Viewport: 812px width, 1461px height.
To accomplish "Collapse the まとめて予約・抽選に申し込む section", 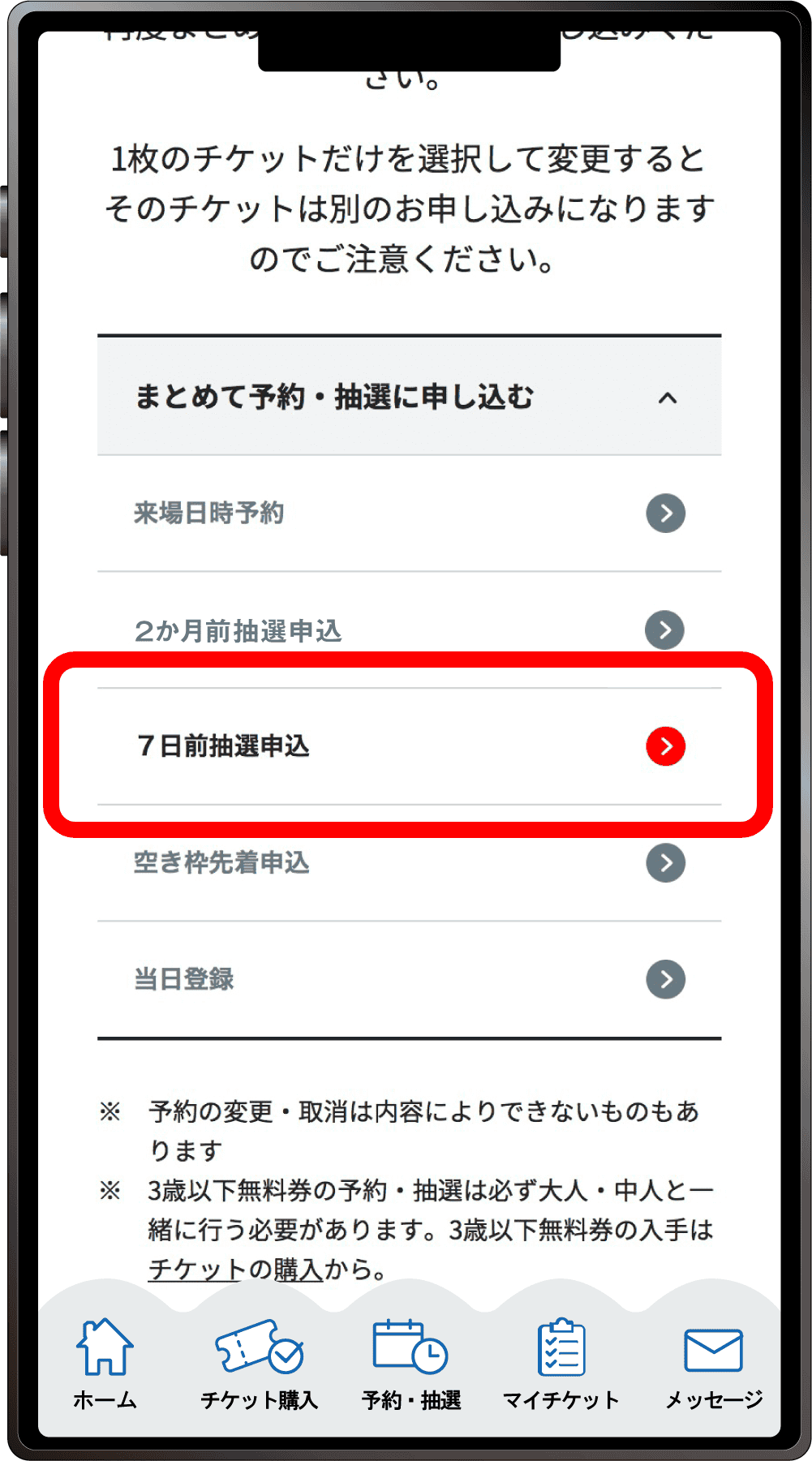I will tap(667, 397).
